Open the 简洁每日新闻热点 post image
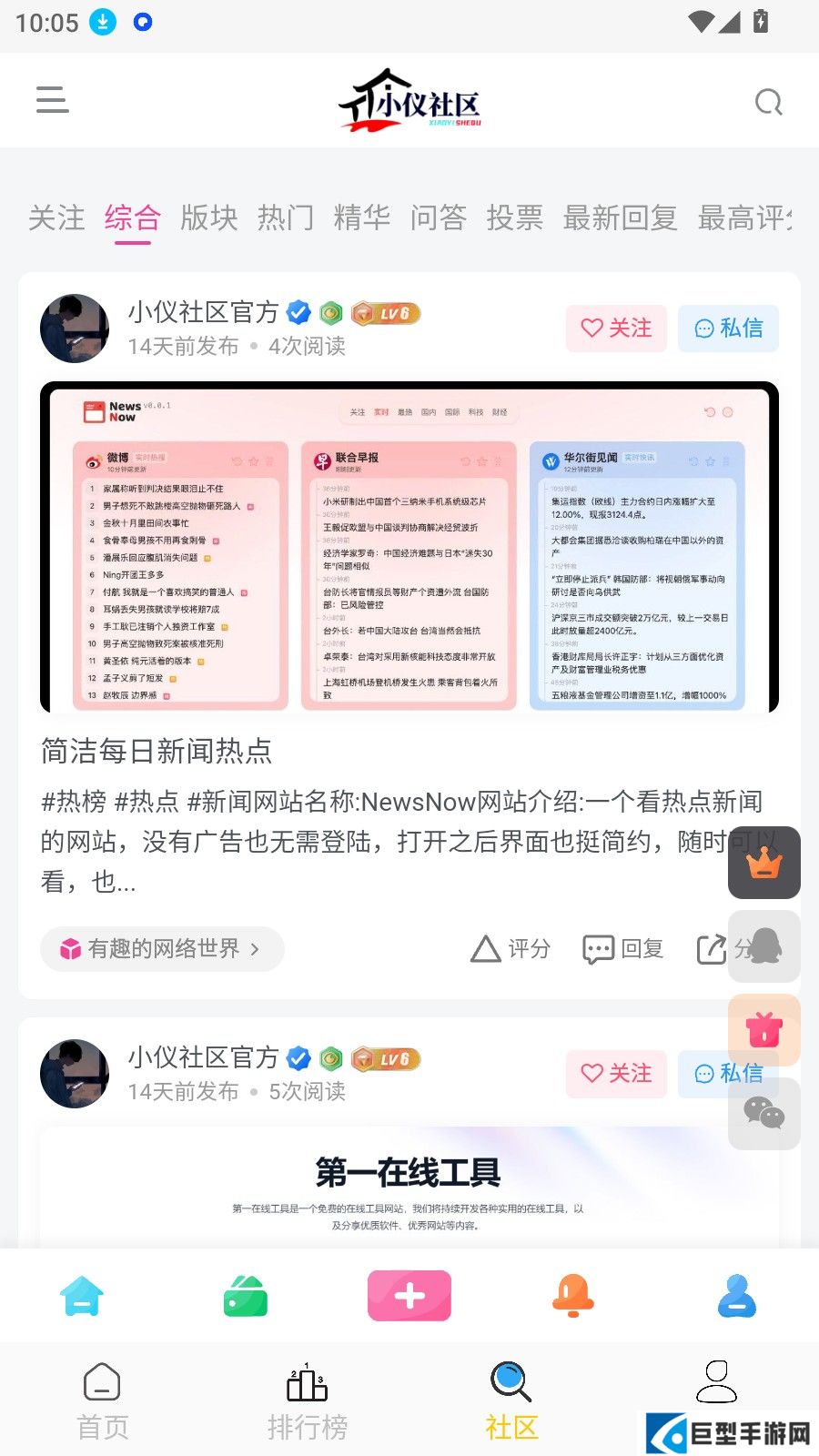This screenshot has height=1456, width=819. [x=409, y=547]
